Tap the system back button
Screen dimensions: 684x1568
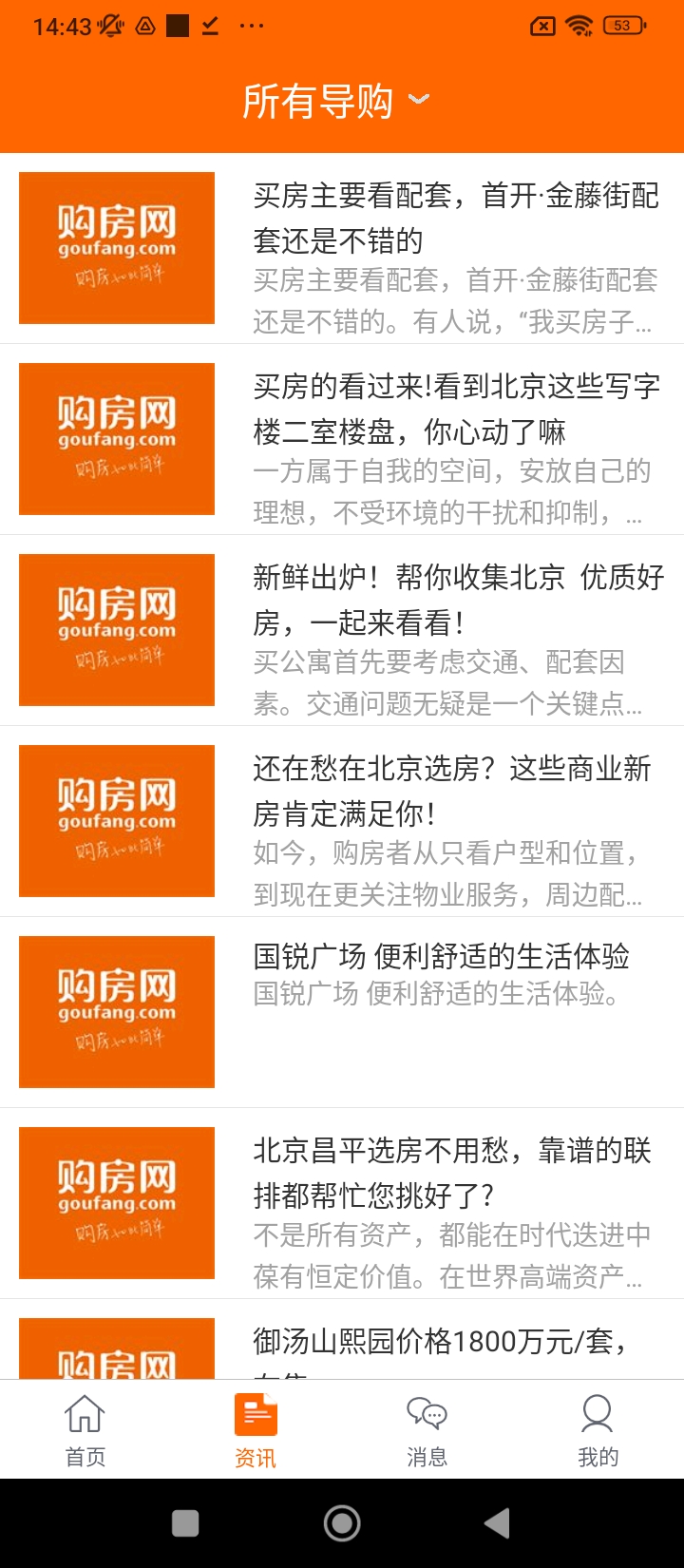pyautogui.click(x=497, y=1523)
